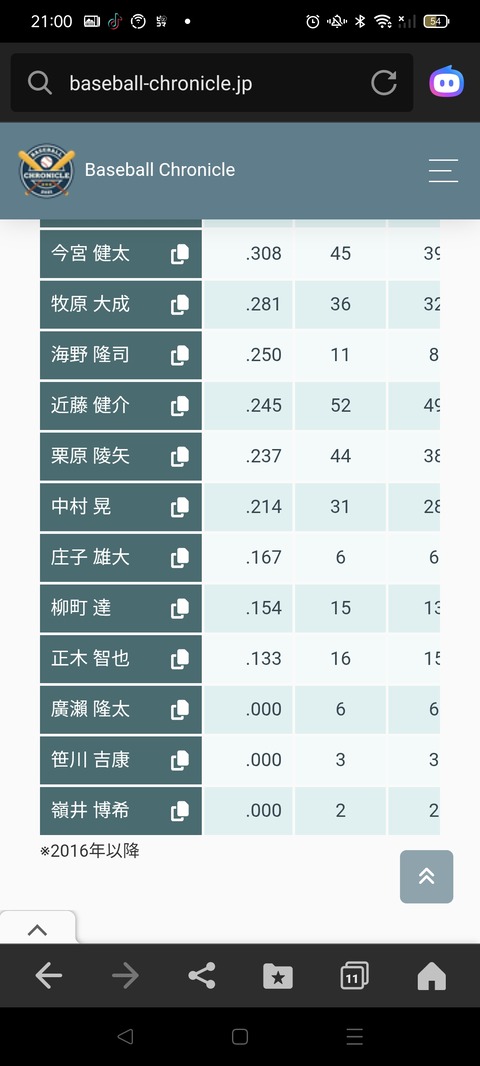The width and height of the screenshot is (480, 1066).
Task: Copy the name 海野 隆司
Action: click(179, 355)
